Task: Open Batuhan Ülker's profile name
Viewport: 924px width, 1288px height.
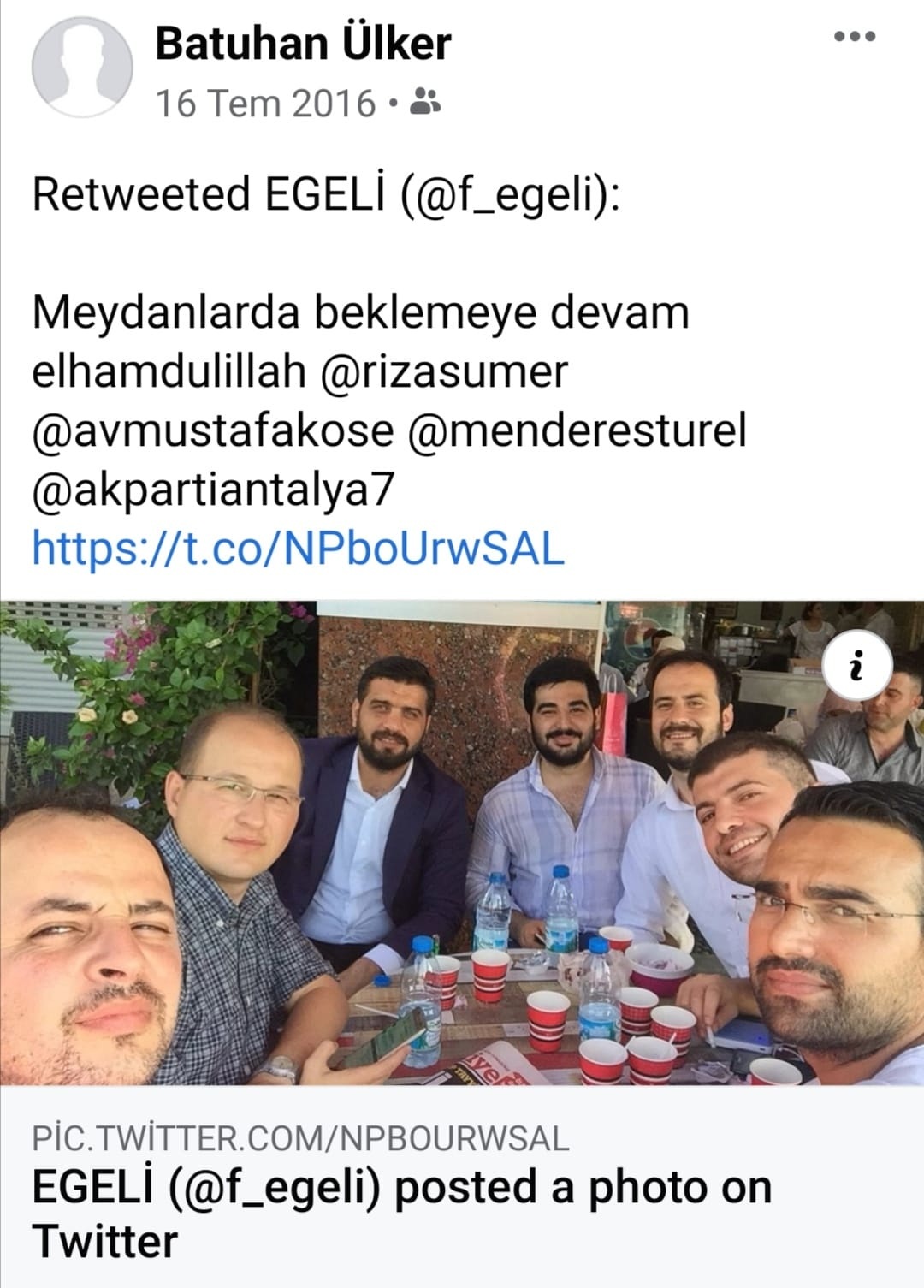Action: (x=303, y=44)
